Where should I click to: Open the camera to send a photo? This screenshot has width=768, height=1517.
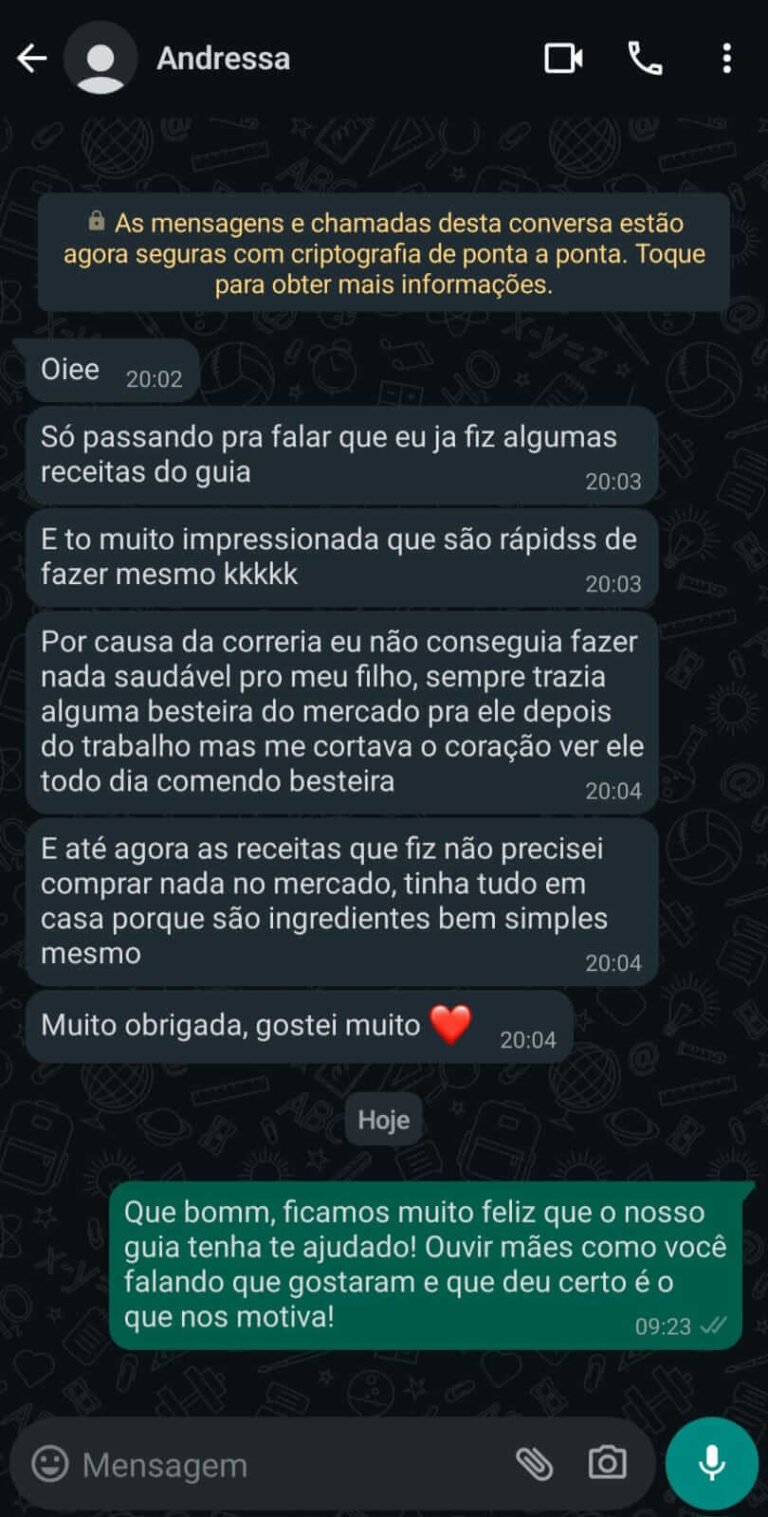pos(609,1464)
